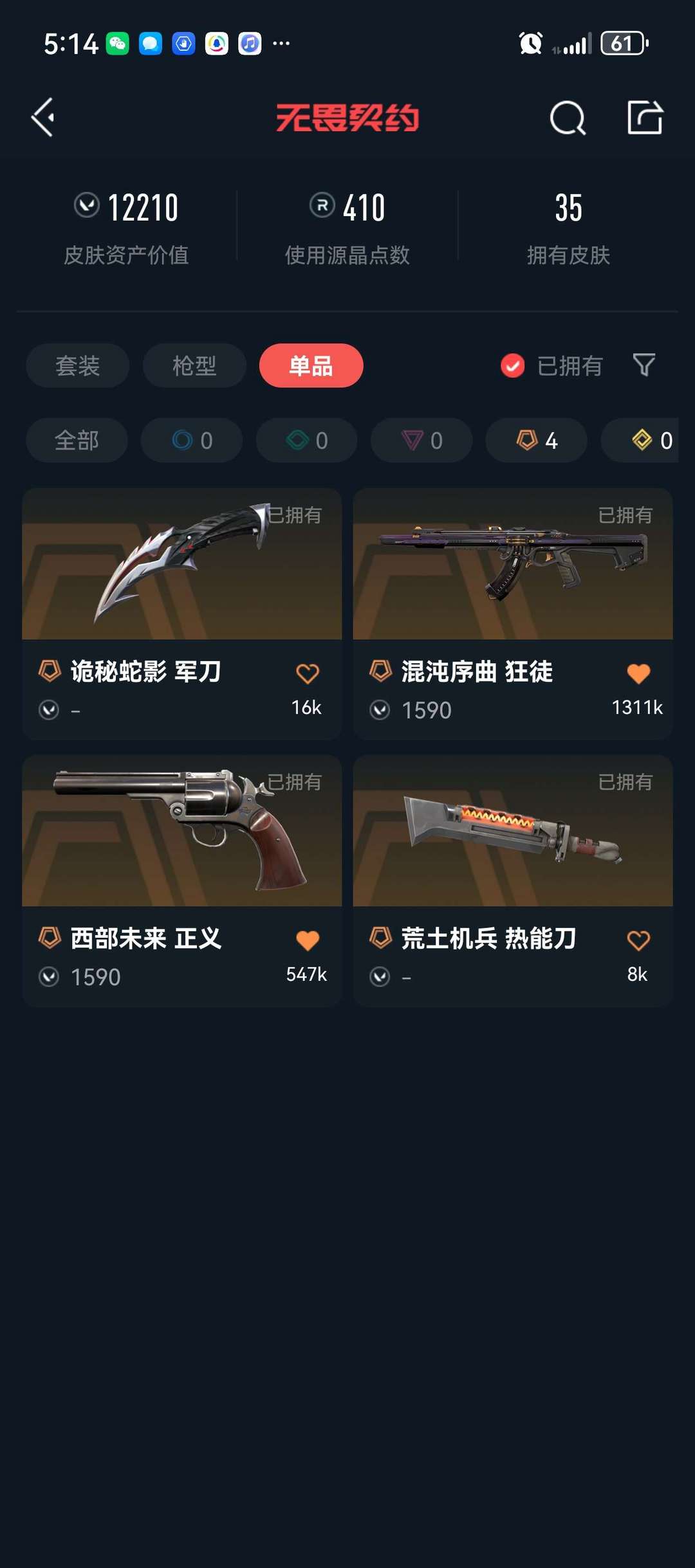The width and height of the screenshot is (695, 1568).
Task: Open the filter funnel icon
Action: click(x=644, y=365)
